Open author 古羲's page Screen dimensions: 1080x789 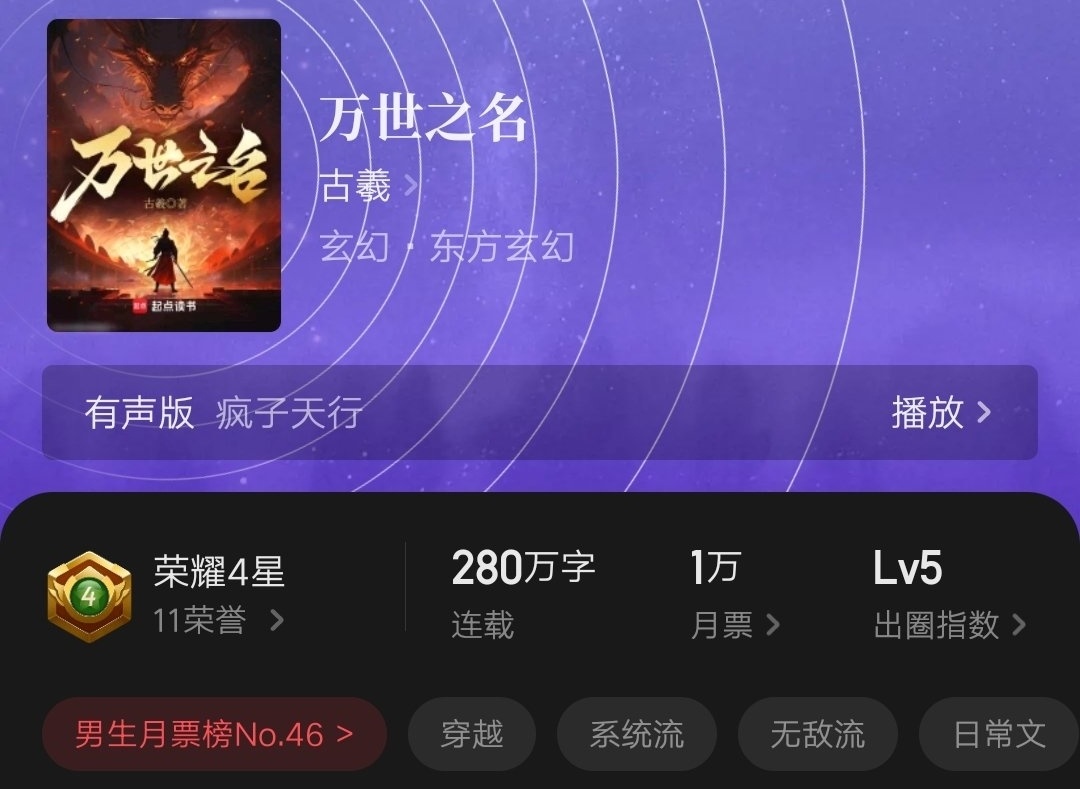[x=368, y=186]
